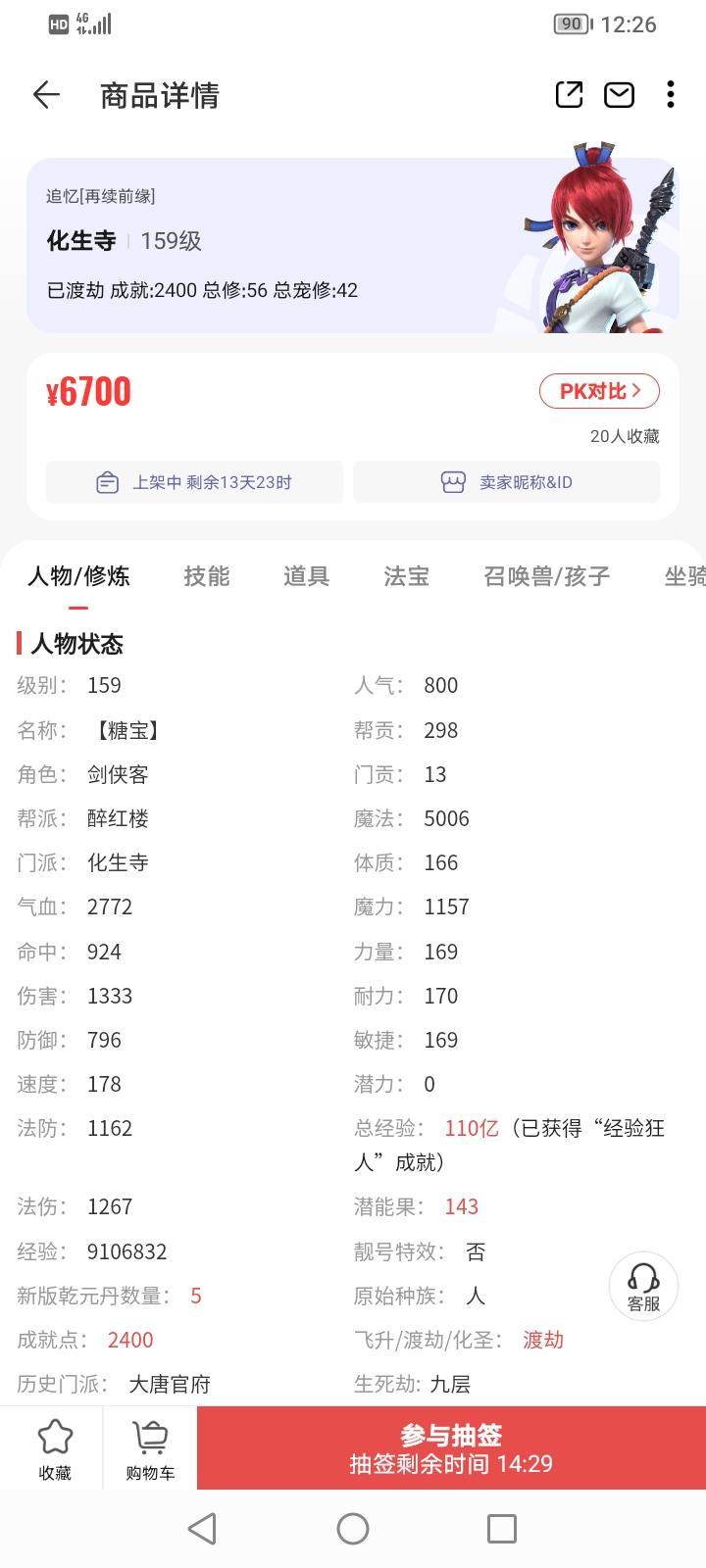Switch to the 法宝 tab

(x=406, y=576)
